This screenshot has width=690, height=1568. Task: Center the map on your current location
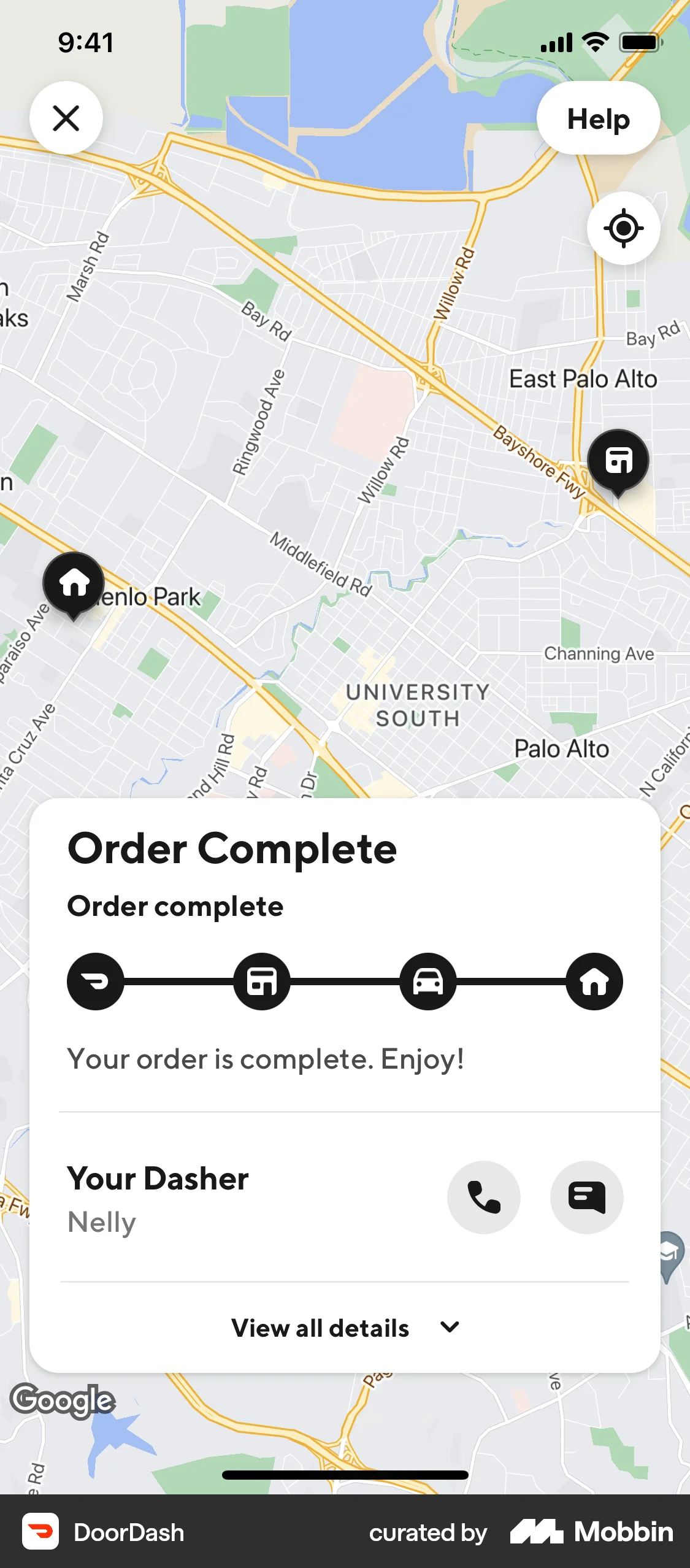623,228
